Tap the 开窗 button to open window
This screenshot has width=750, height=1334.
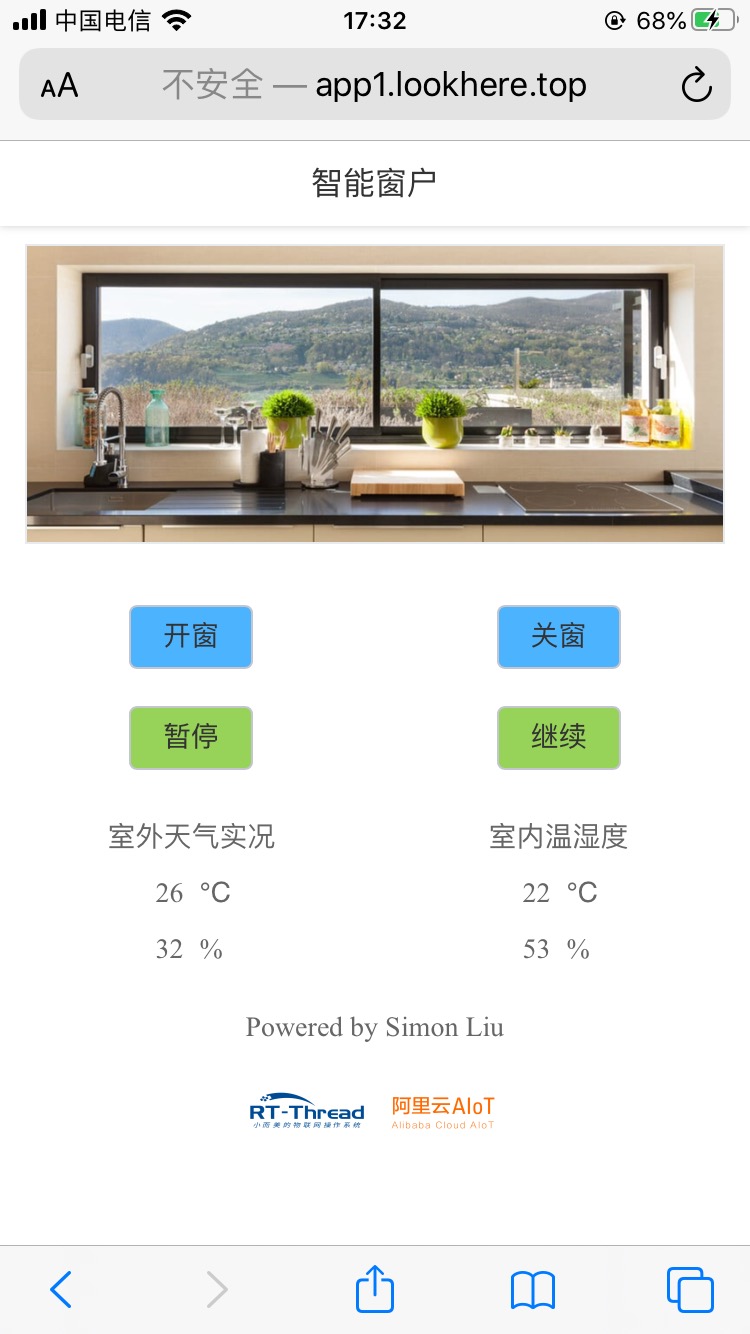coord(190,636)
